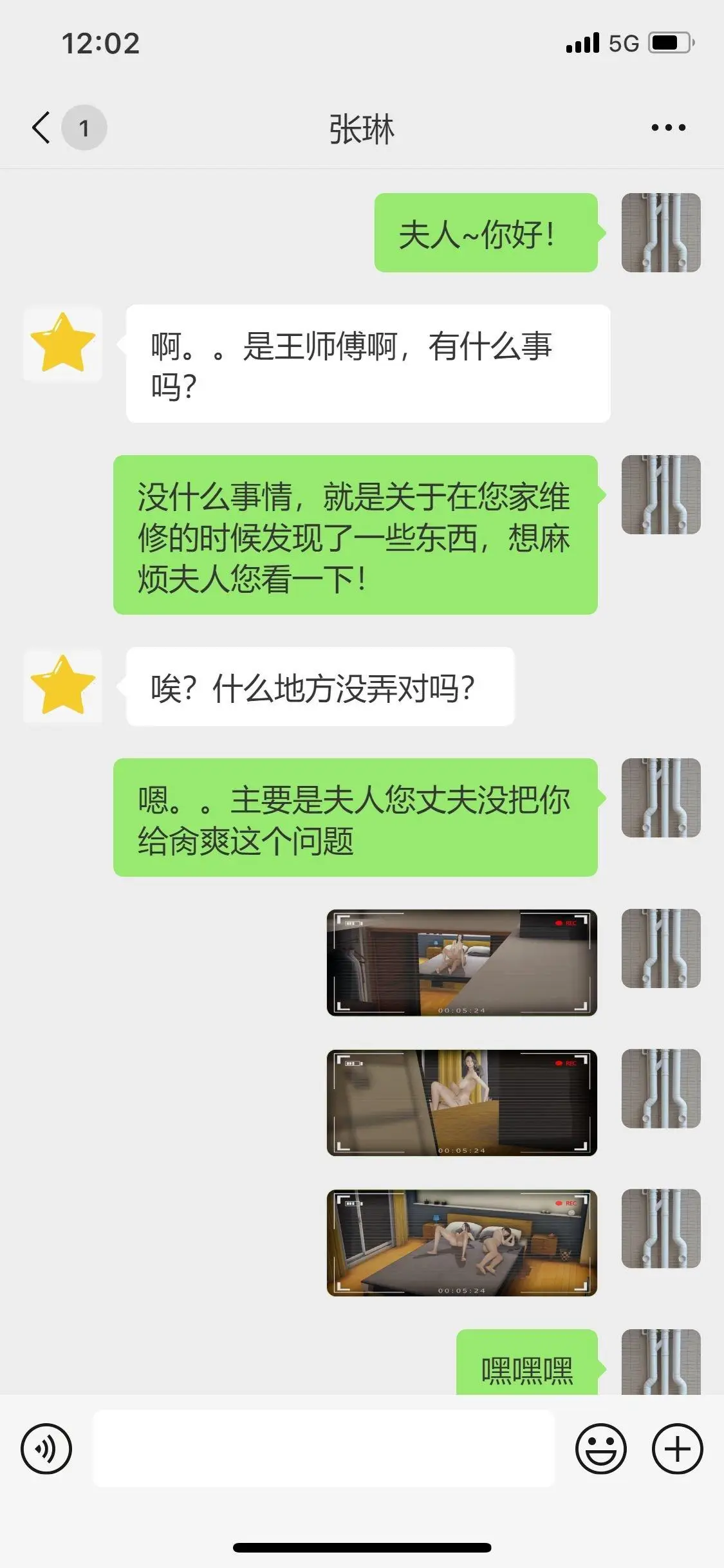Open sender avatar next to "夫人~你好!"
This screenshot has width=724, height=1568.
(x=660, y=232)
